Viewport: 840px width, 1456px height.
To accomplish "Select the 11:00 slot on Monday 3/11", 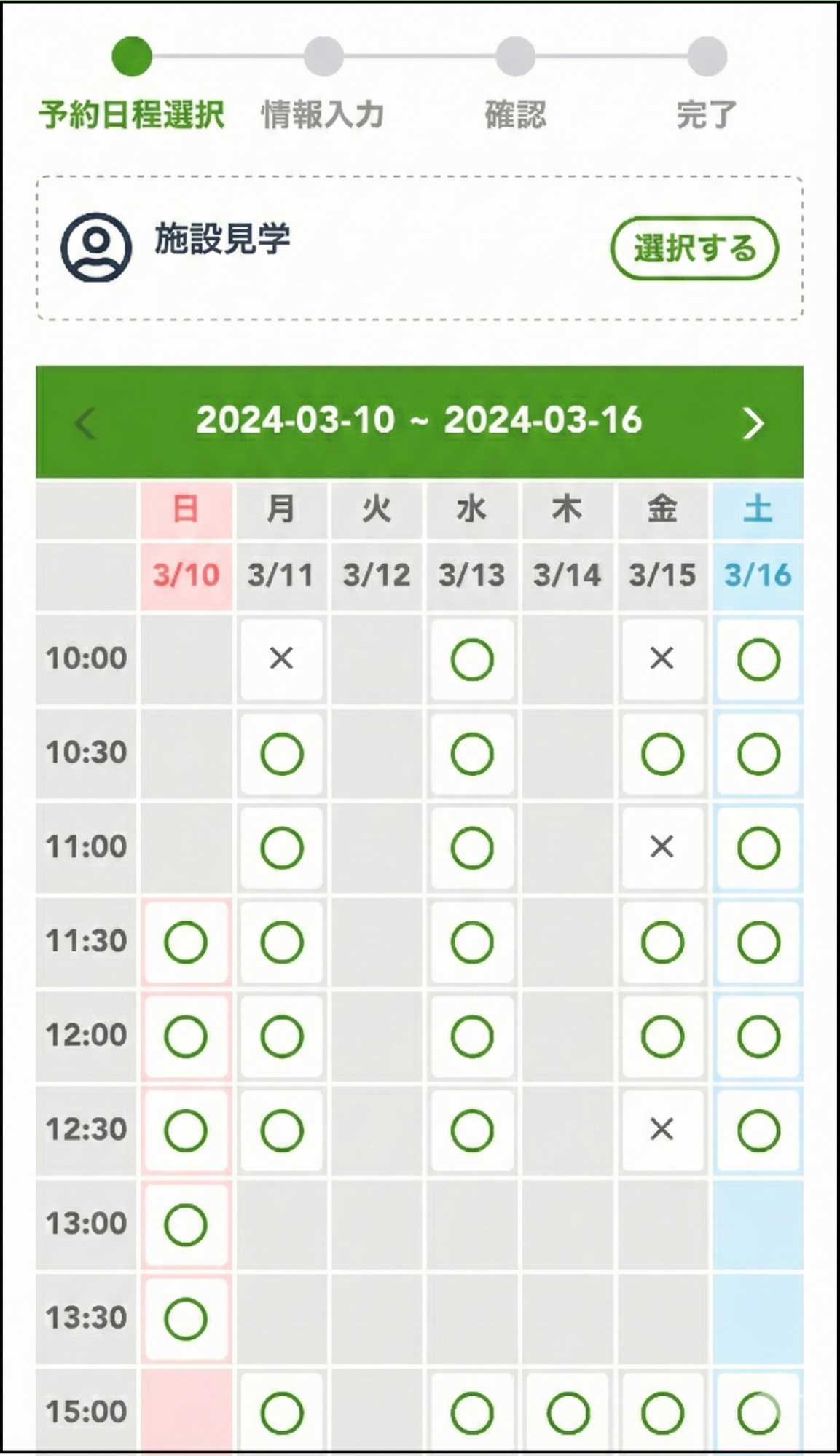I will point(282,848).
